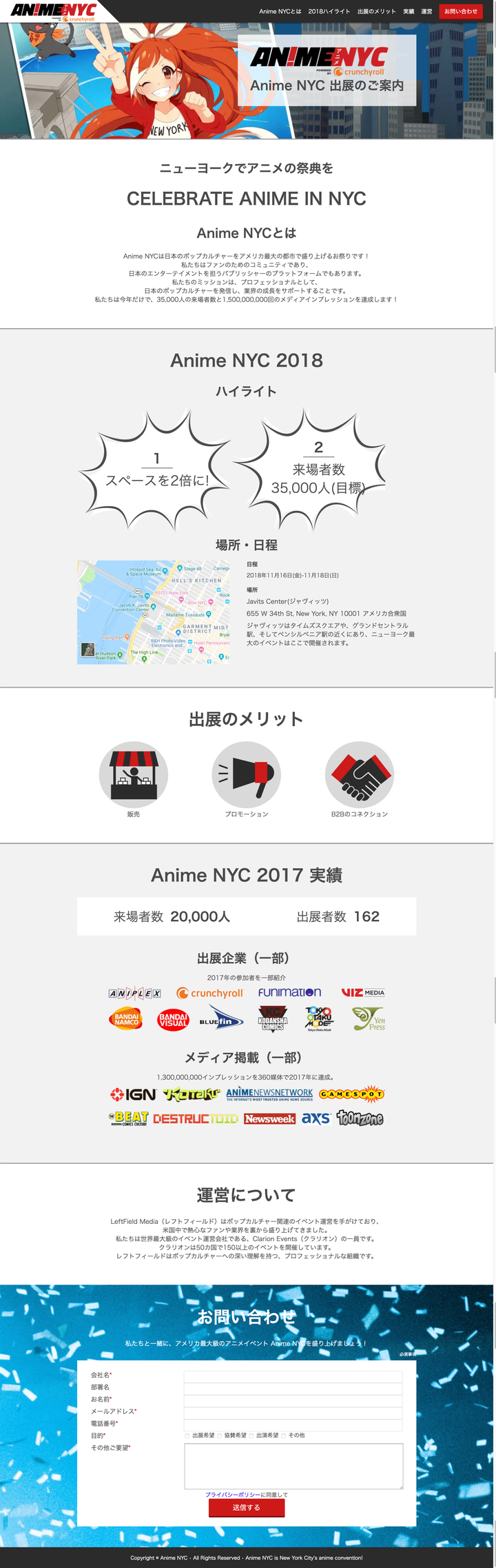496x1568 pixels.
Task: Open the プライバシーポリシー link
Action: (x=232, y=1495)
